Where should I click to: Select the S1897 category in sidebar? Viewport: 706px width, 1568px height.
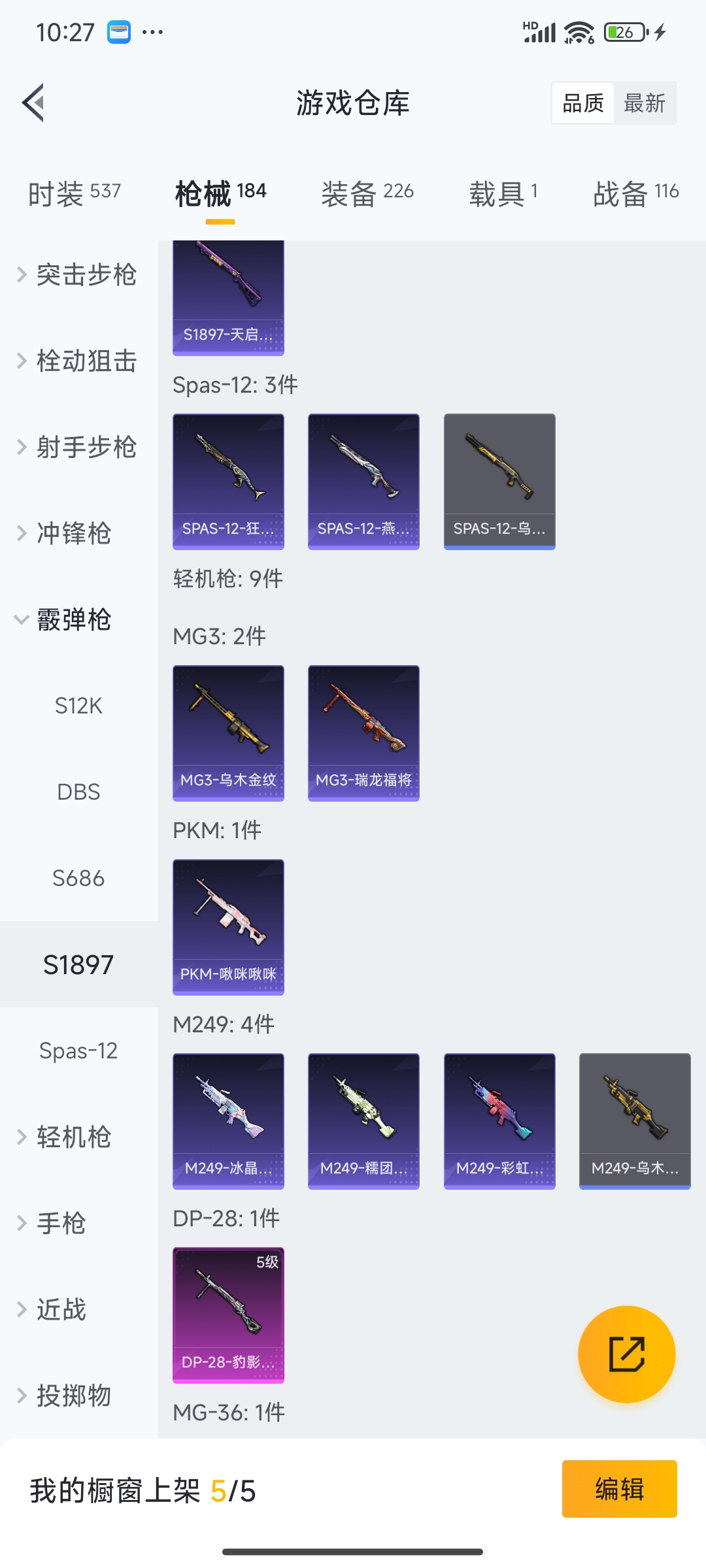[x=78, y=964]
